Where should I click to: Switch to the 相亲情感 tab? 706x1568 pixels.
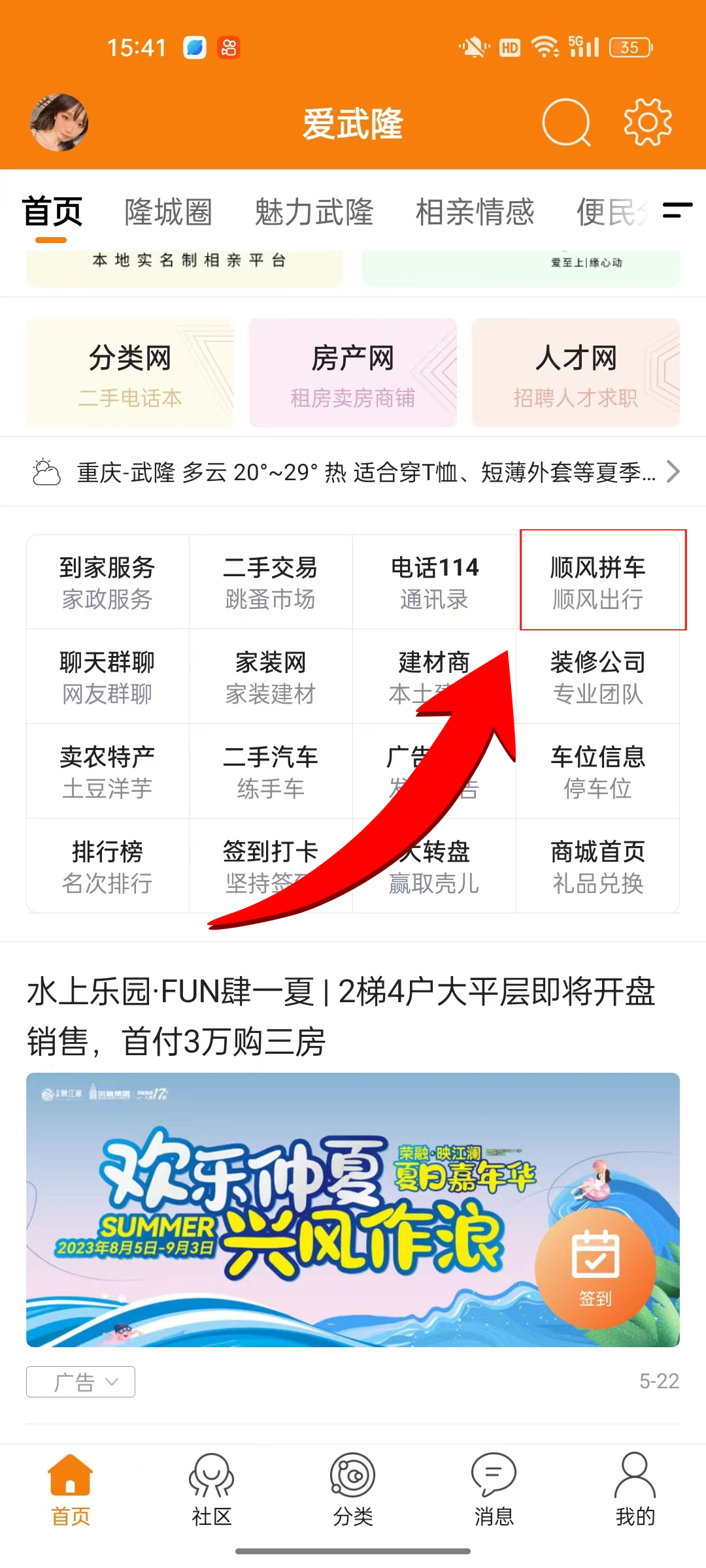tap(475, 212)
